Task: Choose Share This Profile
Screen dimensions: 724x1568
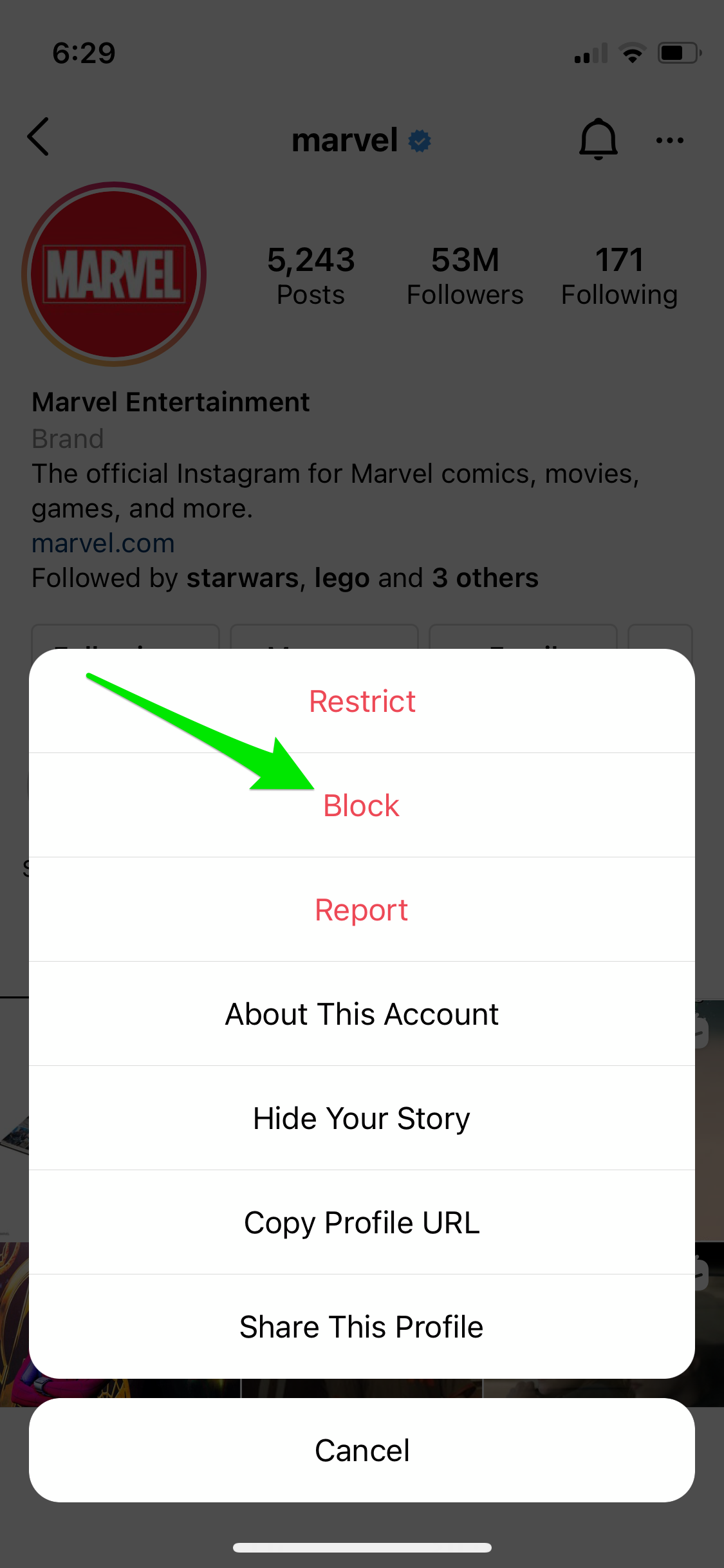Action: pyautogui.click(x=362, y=1327)
